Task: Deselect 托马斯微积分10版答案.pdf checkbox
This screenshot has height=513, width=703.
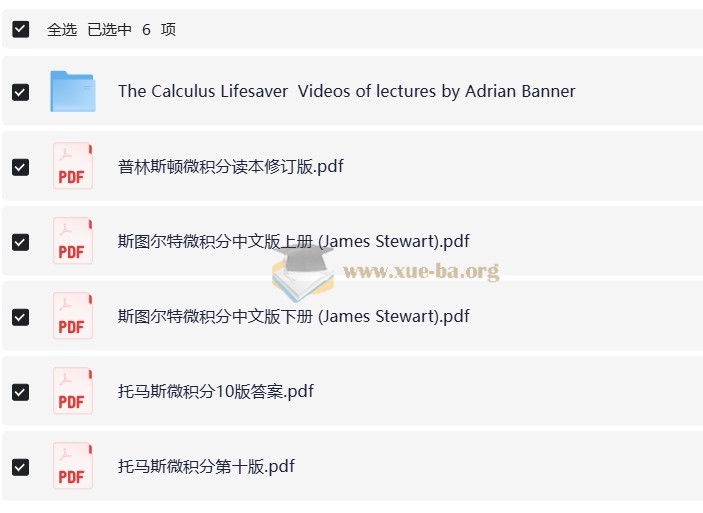Action: tap(20, 391)
